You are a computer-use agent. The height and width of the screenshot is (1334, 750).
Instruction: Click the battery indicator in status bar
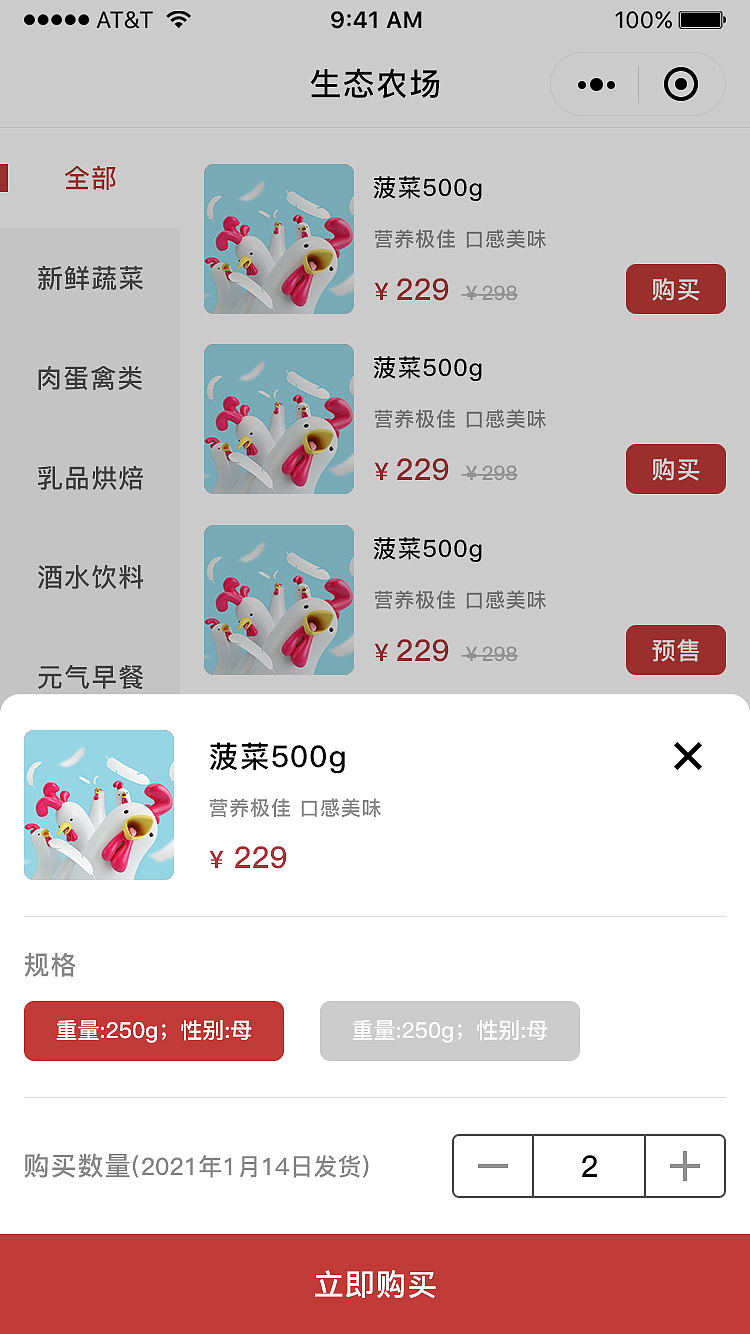[x=700, y=18]
